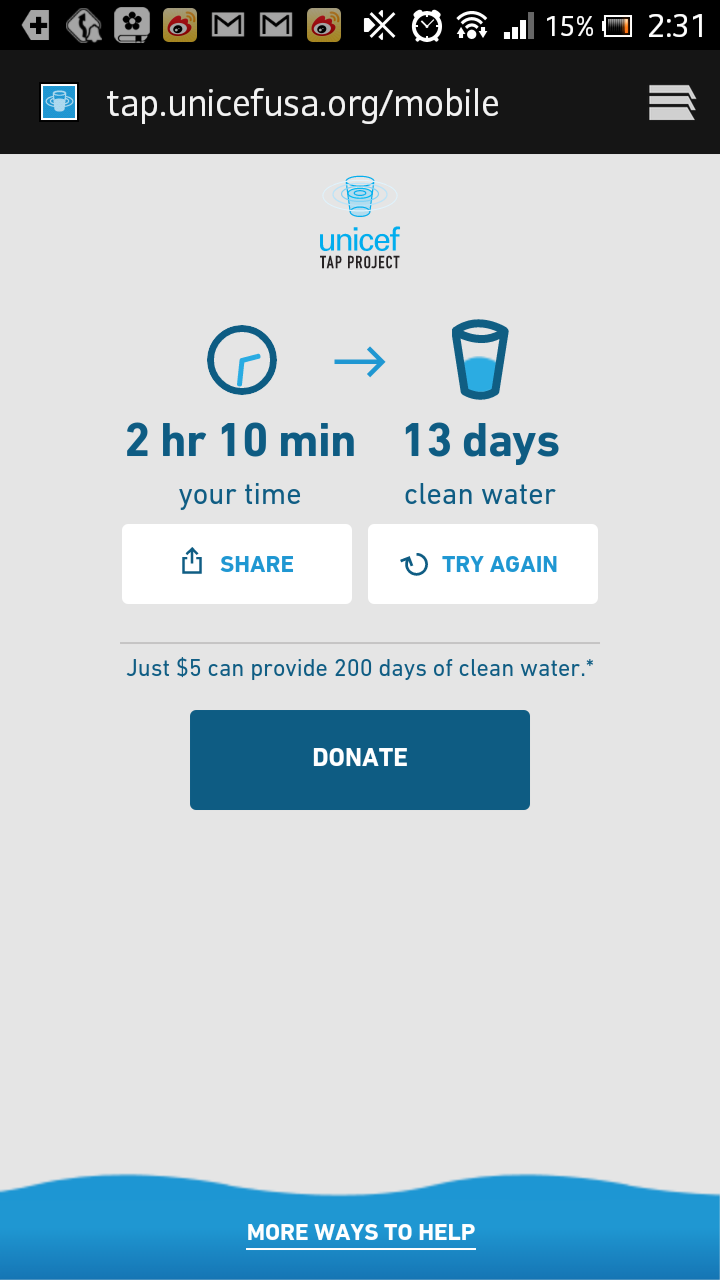Tap the water glass icon above 13 days

coord(480,358)
